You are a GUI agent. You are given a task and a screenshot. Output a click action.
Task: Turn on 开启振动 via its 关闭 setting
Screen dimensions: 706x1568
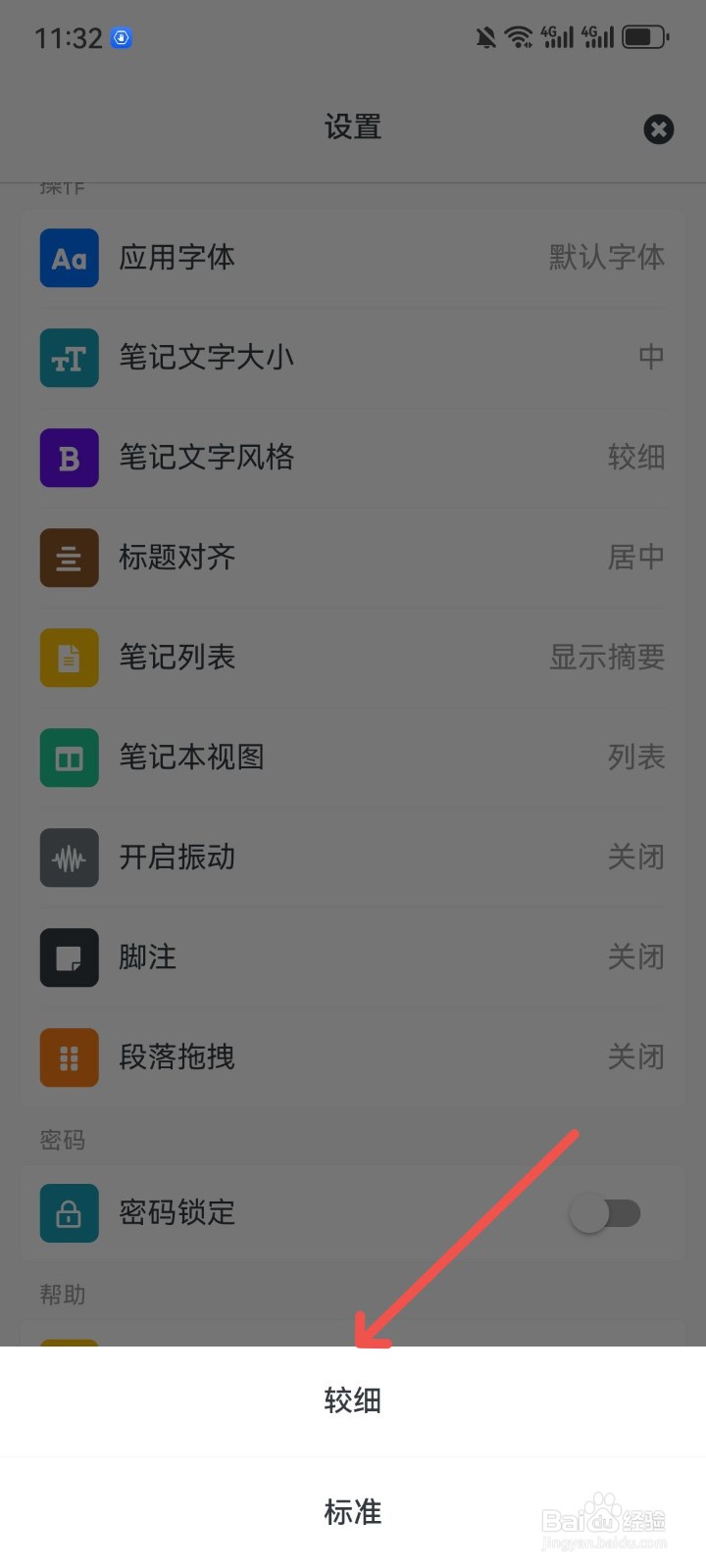click(635, 857)
